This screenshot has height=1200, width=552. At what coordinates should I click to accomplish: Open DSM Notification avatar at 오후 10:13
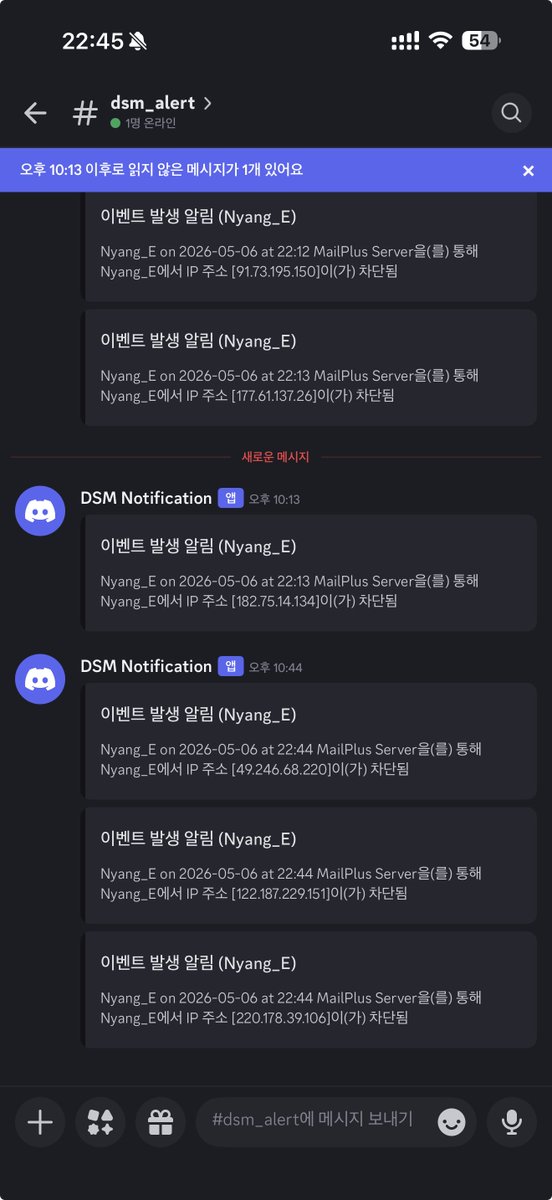pos(40,511)
